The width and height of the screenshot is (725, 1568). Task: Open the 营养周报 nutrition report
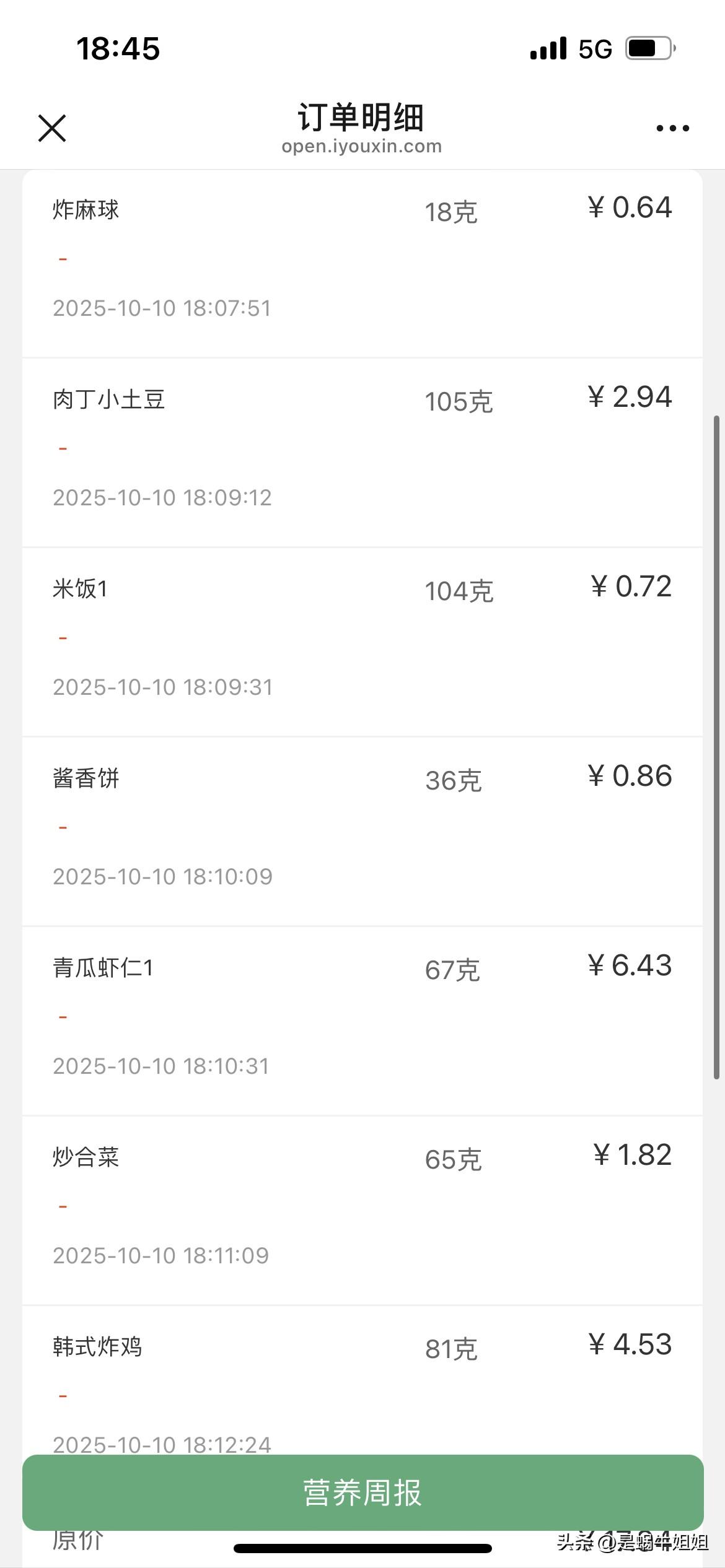point(362,1492)
